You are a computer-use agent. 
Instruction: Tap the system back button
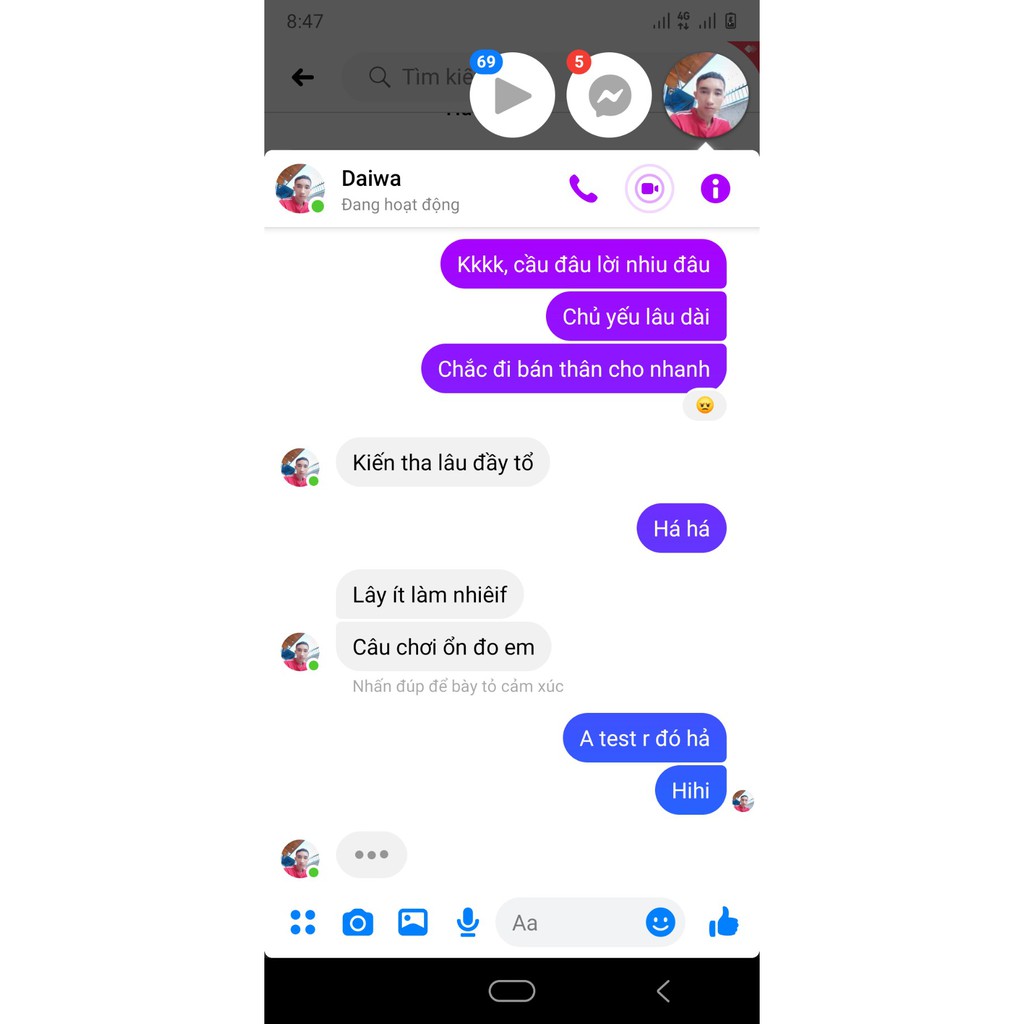pos(662,991)
